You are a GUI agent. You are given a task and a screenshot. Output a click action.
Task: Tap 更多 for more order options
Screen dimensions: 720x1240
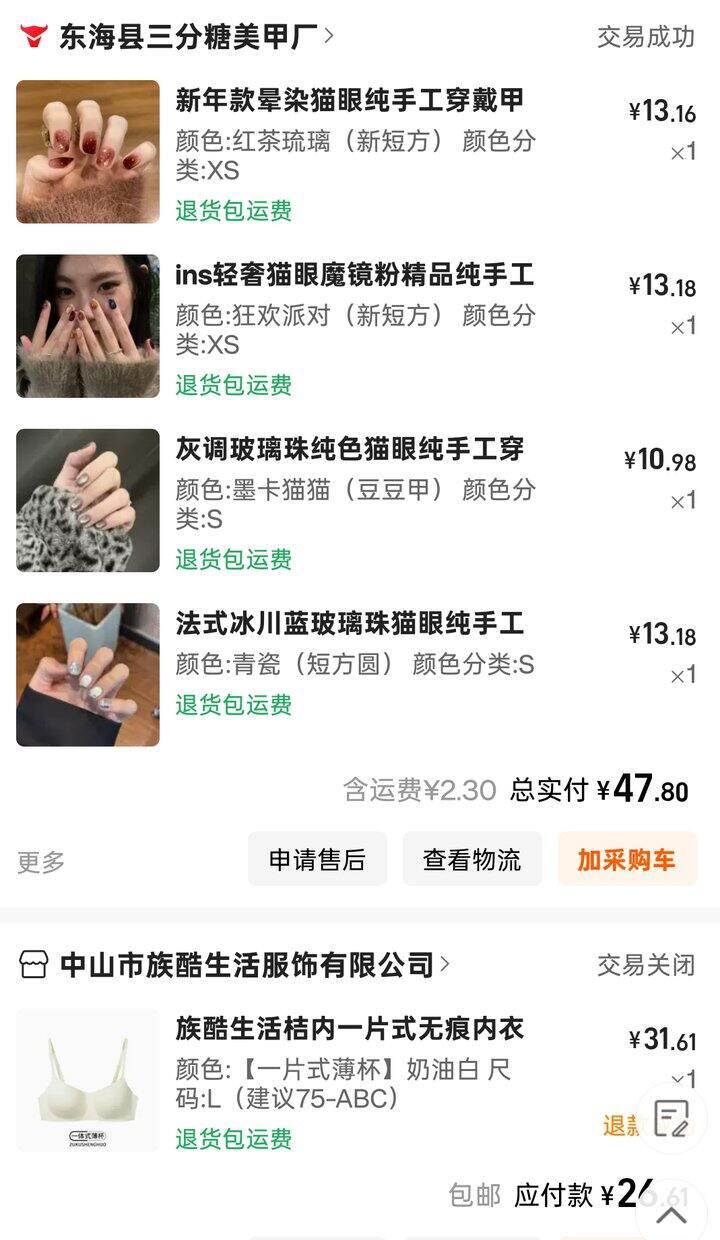(x=41, y=861)
